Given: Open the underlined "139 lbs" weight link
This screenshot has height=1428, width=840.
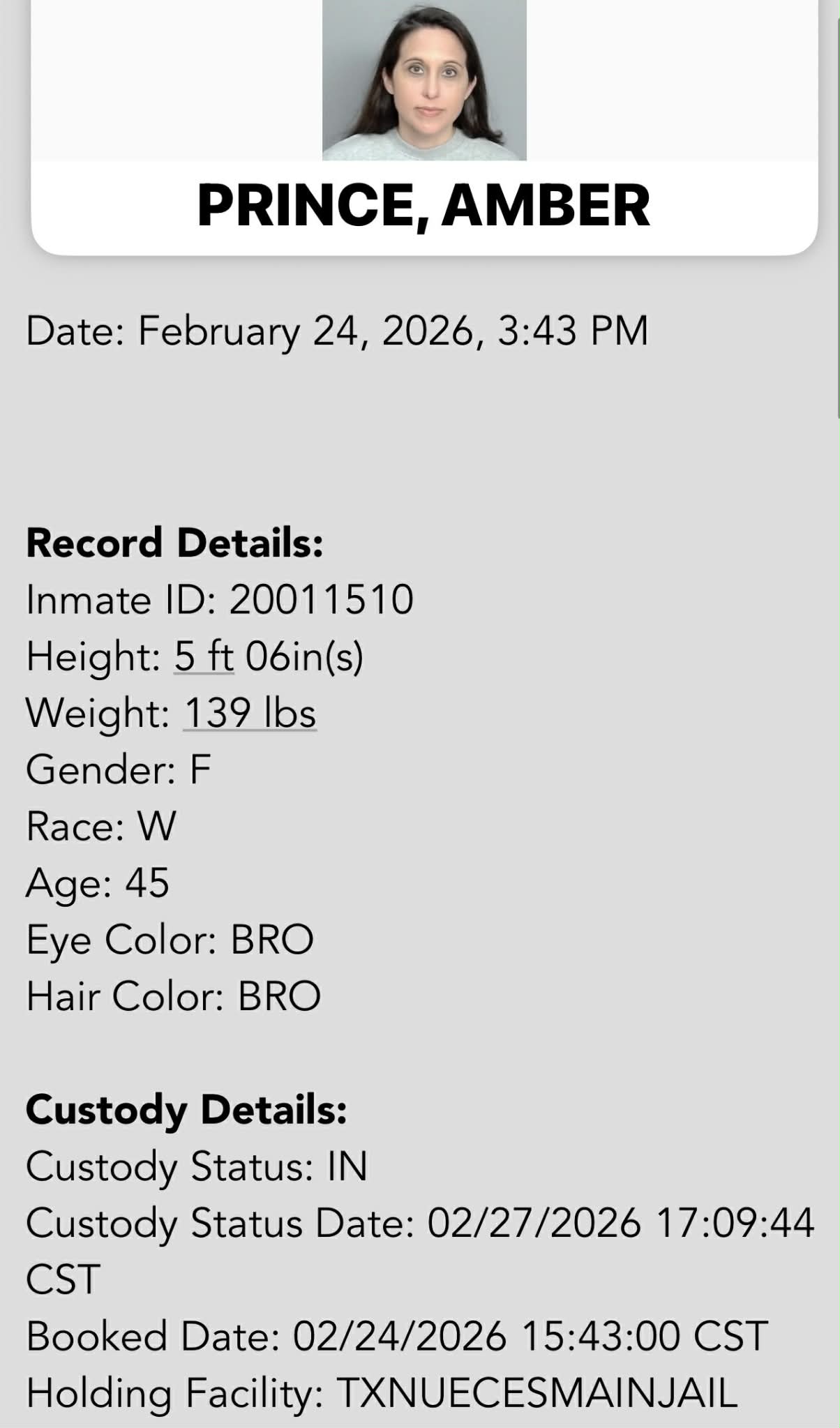Looking at the screenshot, I should click(x=250, y=714).
